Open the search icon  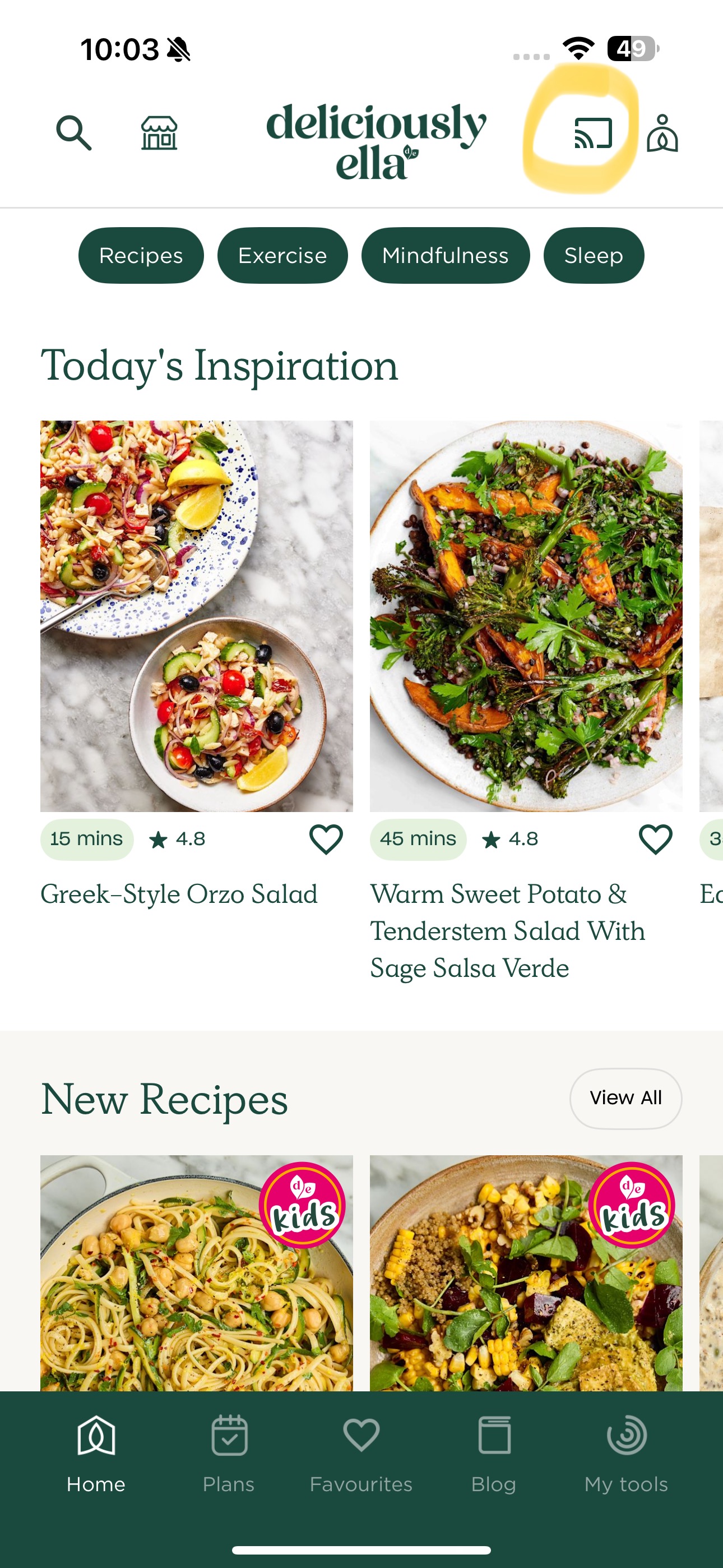pyautogui.click(x=73, y=133)
